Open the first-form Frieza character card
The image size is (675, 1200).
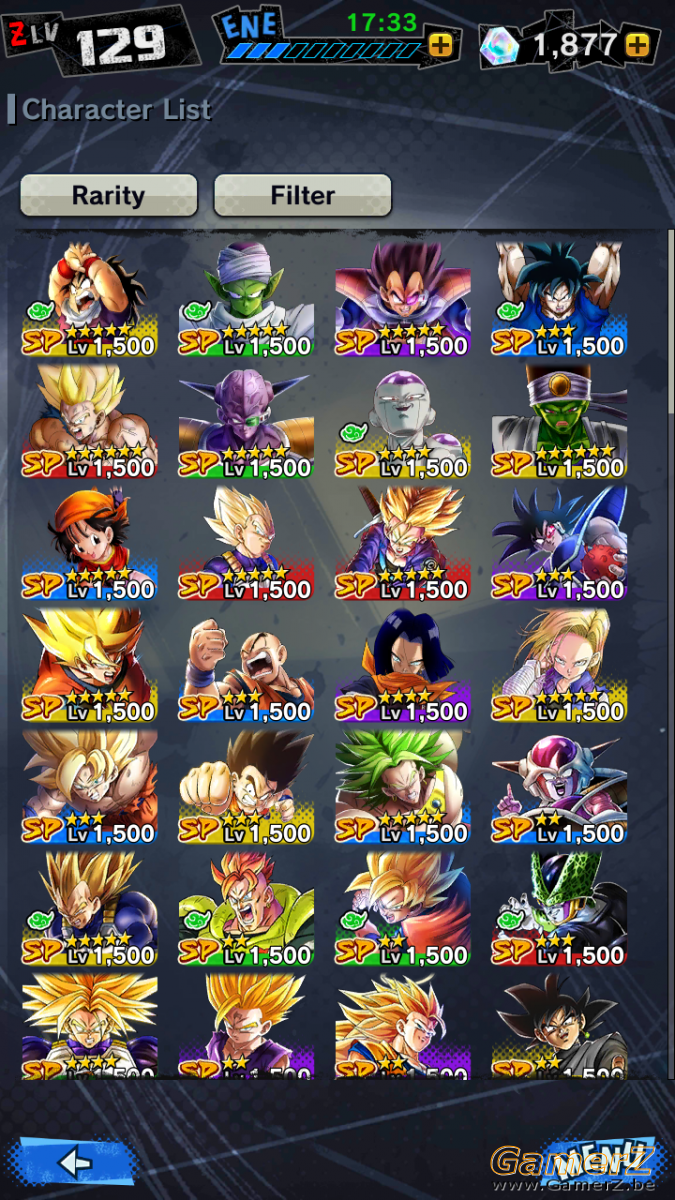pyautogui.click(x=559, y=787)
